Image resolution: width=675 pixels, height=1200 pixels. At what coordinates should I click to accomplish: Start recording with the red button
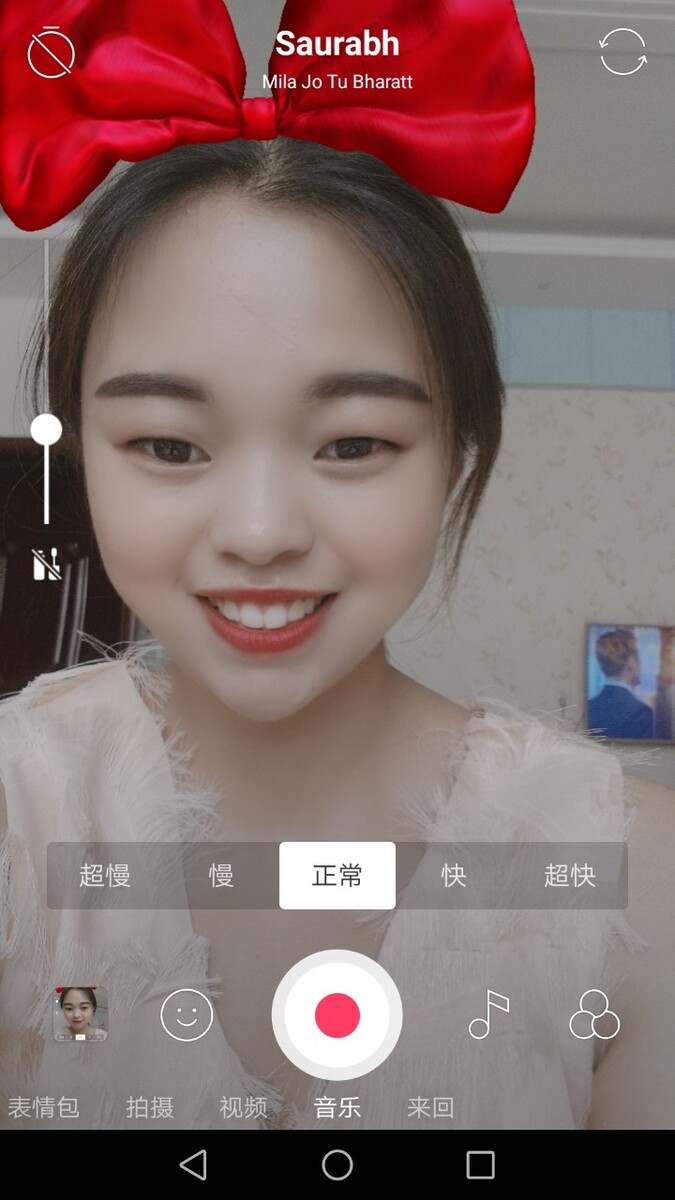tap(337, 1015)
